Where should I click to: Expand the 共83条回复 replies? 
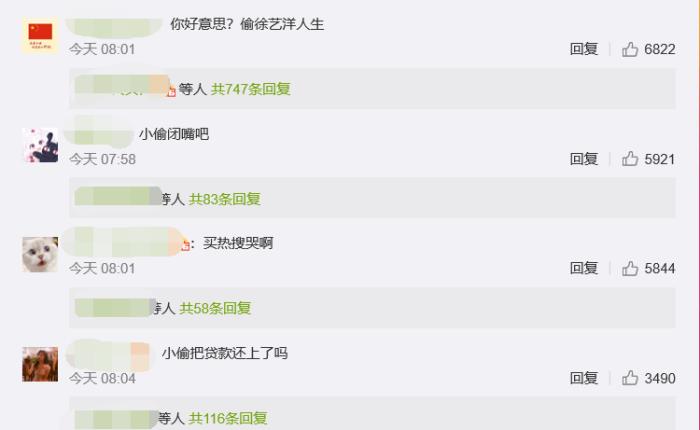click(225, 199)
